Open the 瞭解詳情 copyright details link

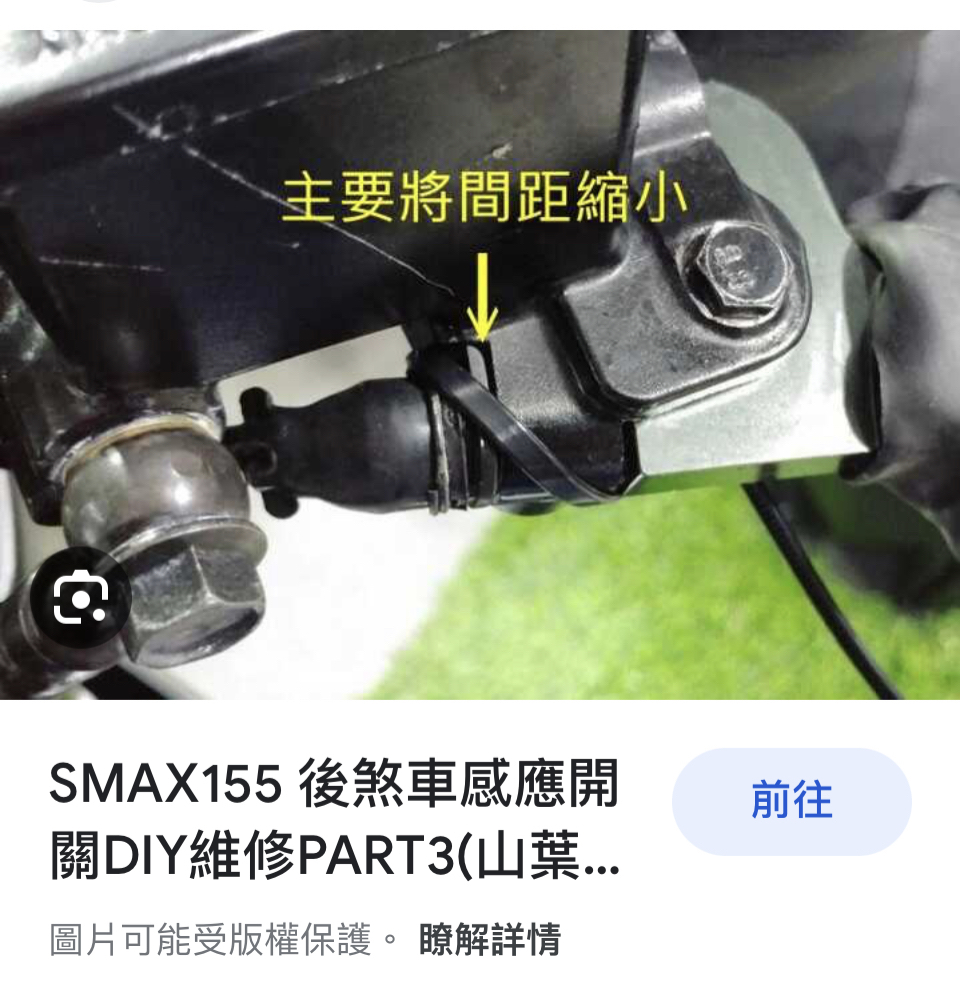coord(489,940)
